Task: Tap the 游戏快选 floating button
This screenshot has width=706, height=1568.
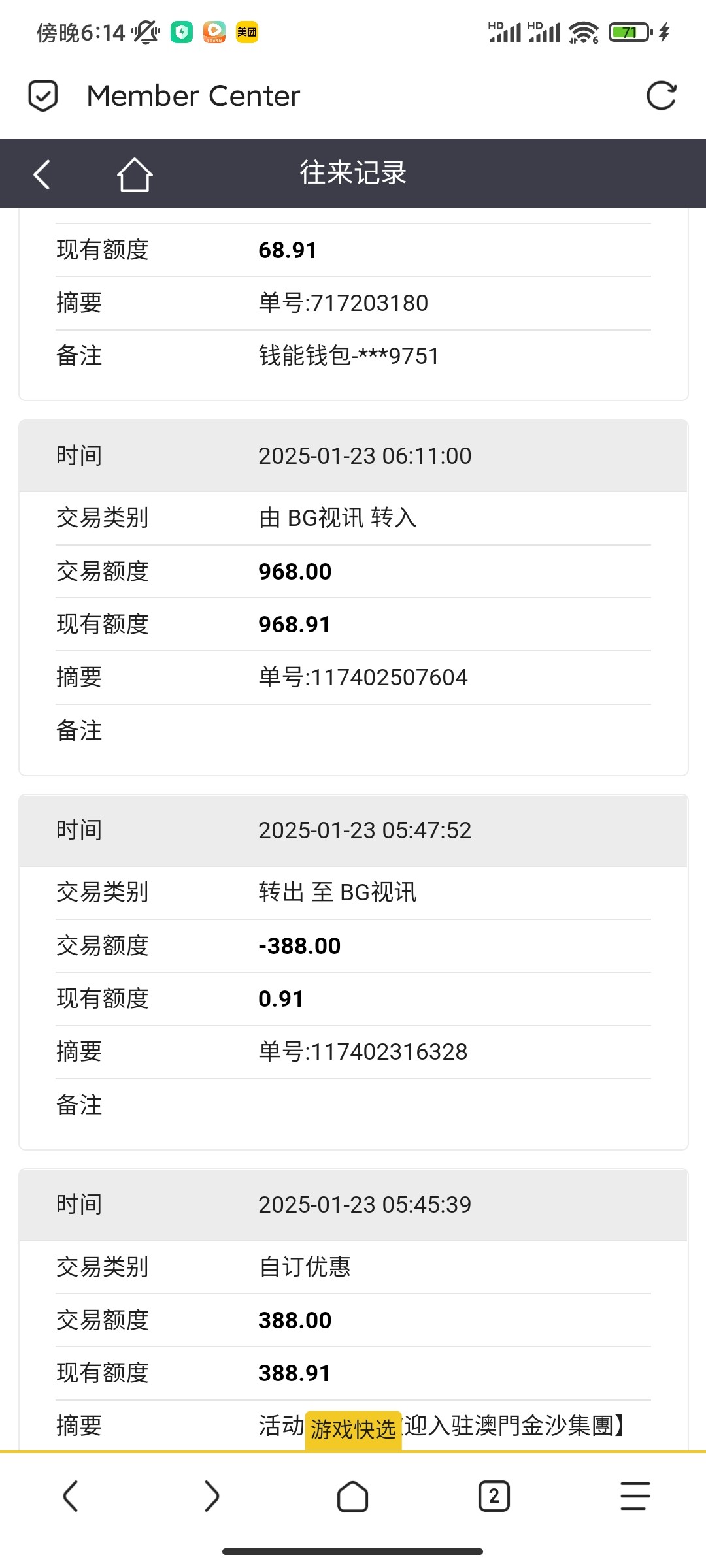Action: pos(354,1430)
